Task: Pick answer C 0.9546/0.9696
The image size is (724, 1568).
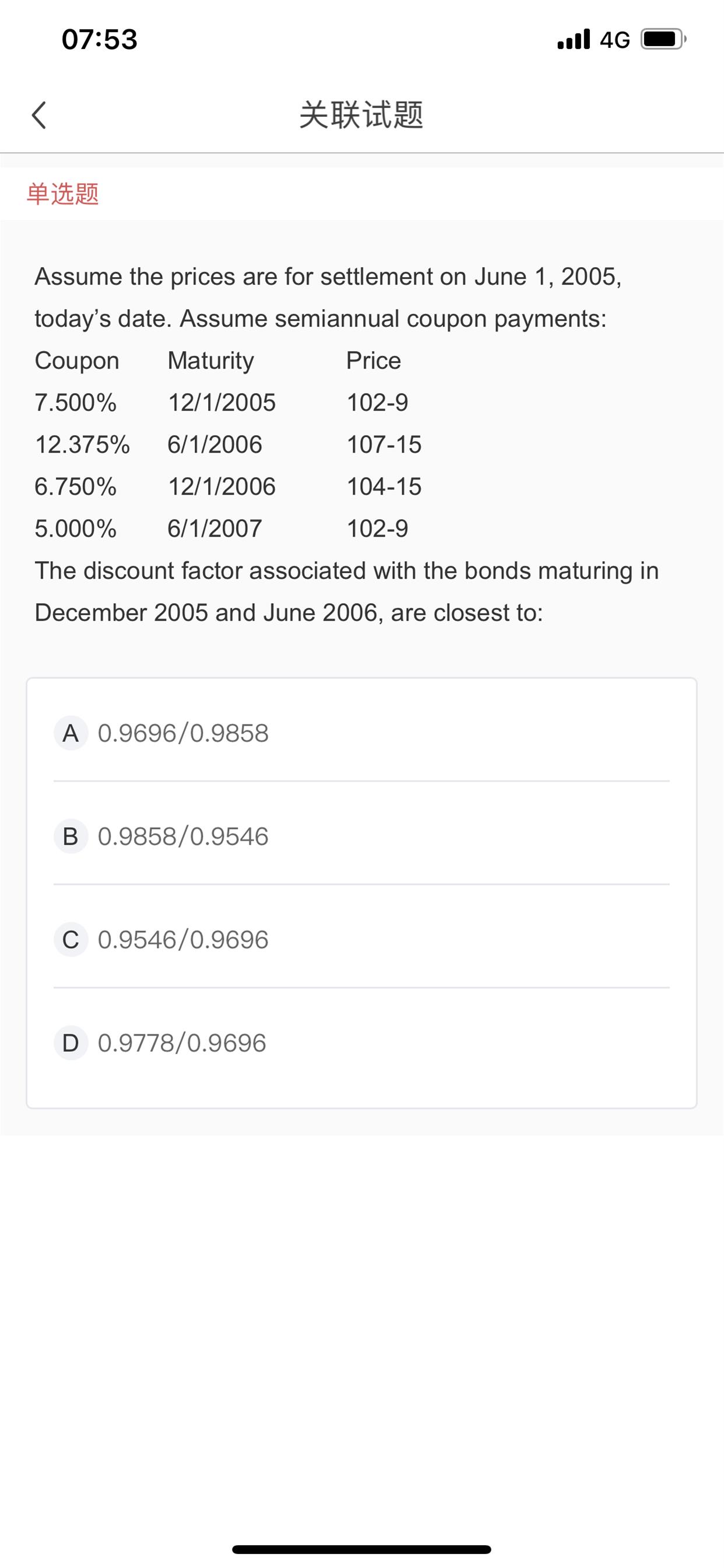Action: click(x=361, y=939)
